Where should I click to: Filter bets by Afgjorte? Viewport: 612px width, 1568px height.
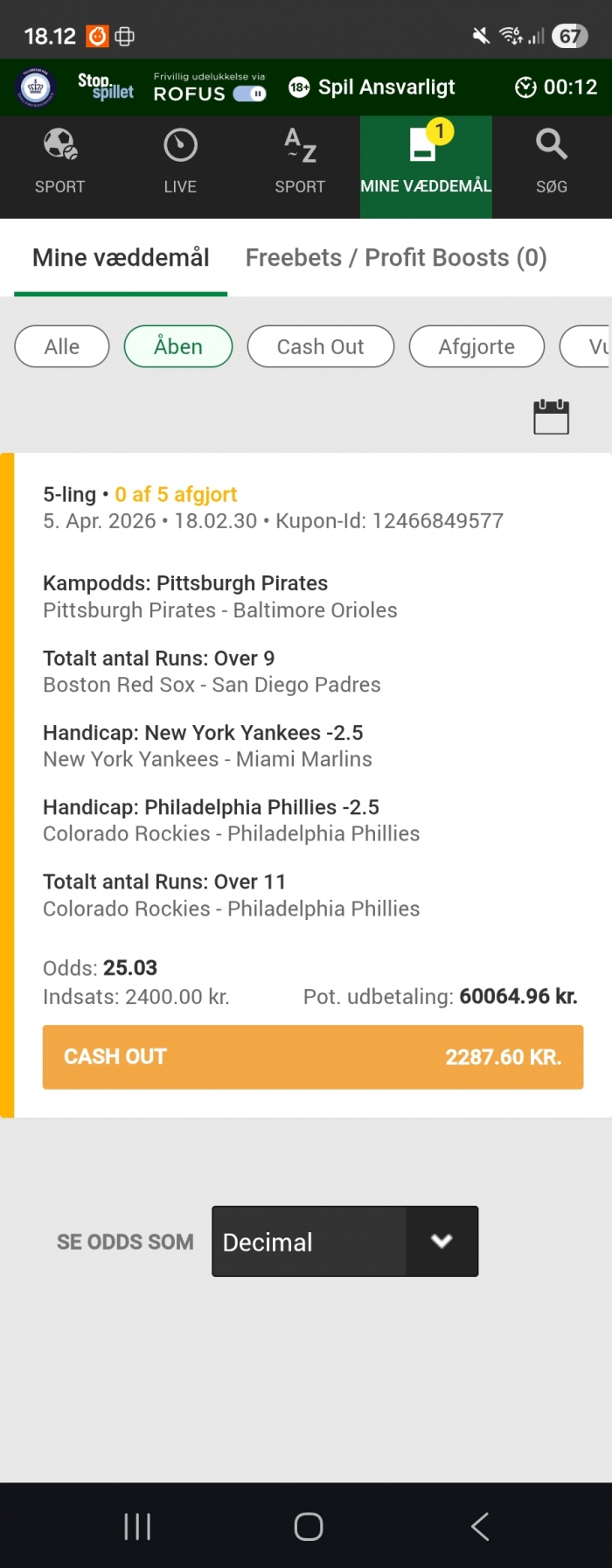(476, 347)
